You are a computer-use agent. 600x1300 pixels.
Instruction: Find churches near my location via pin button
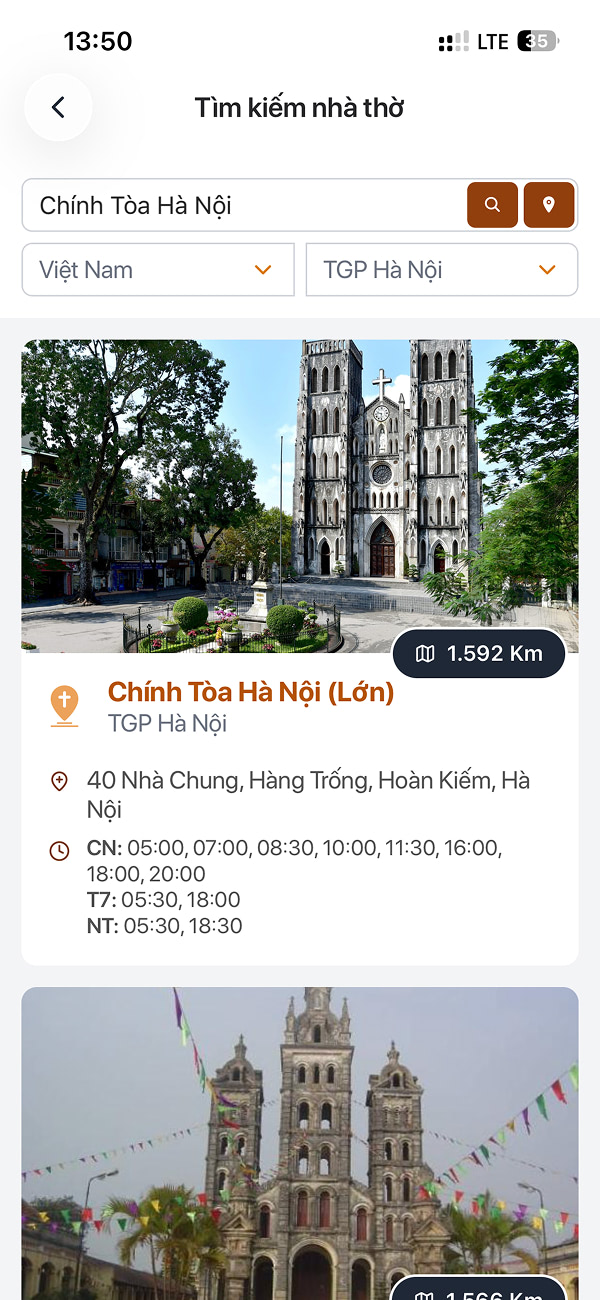549,205
